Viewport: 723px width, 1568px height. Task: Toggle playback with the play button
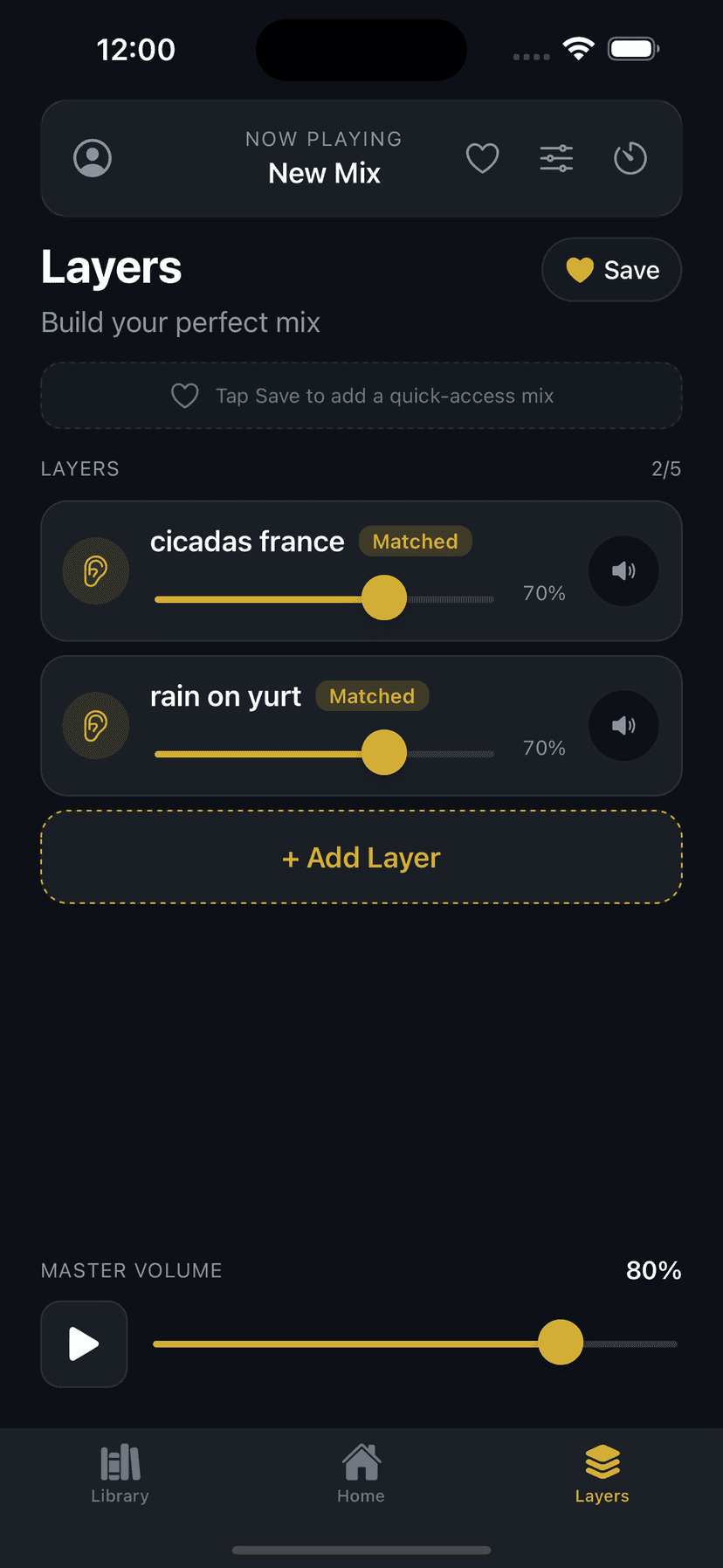83,1344
